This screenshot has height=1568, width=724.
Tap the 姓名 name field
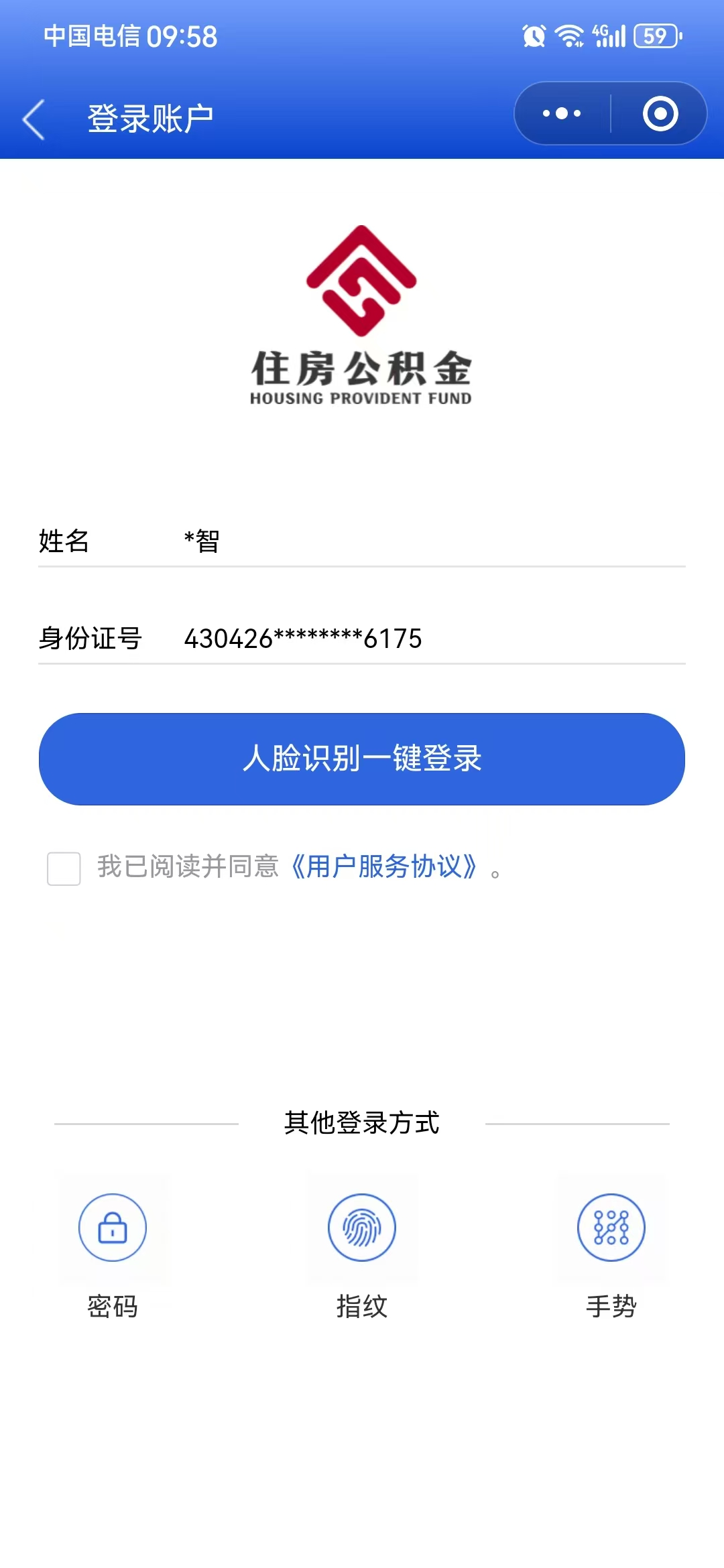point(362,541)
